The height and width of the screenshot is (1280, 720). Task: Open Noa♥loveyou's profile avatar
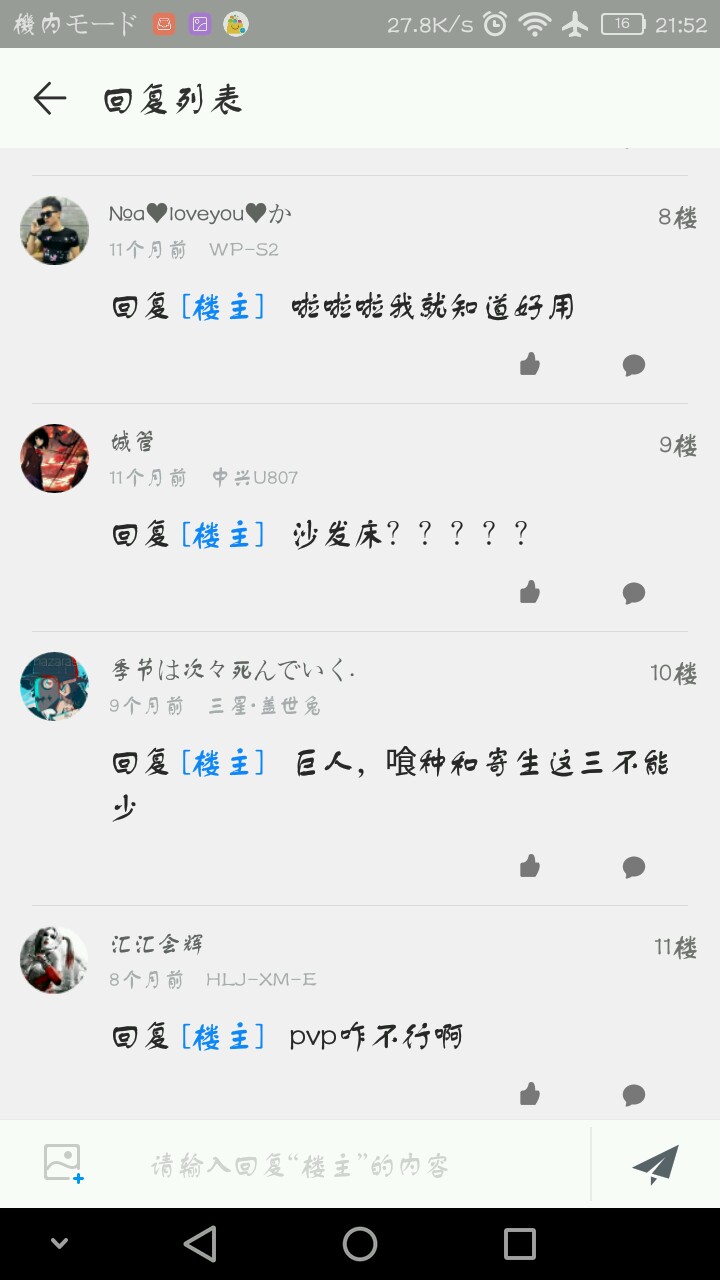pyautogui.click(x=55, y=230)
